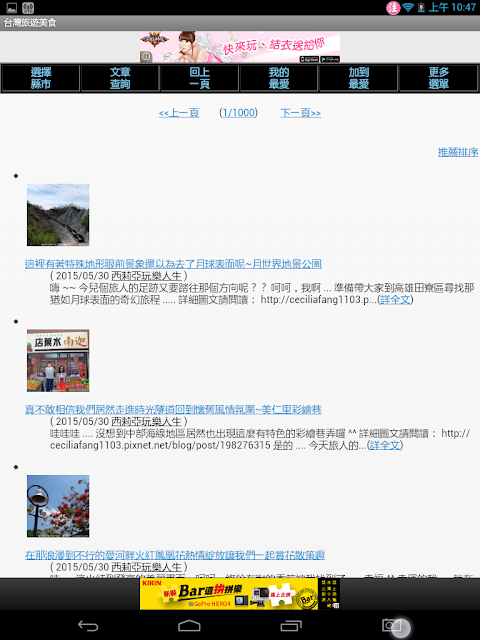This screenshot has width=480, height=640.
Task: Go back with 回上一頁 button
Action: click(200, 78)
